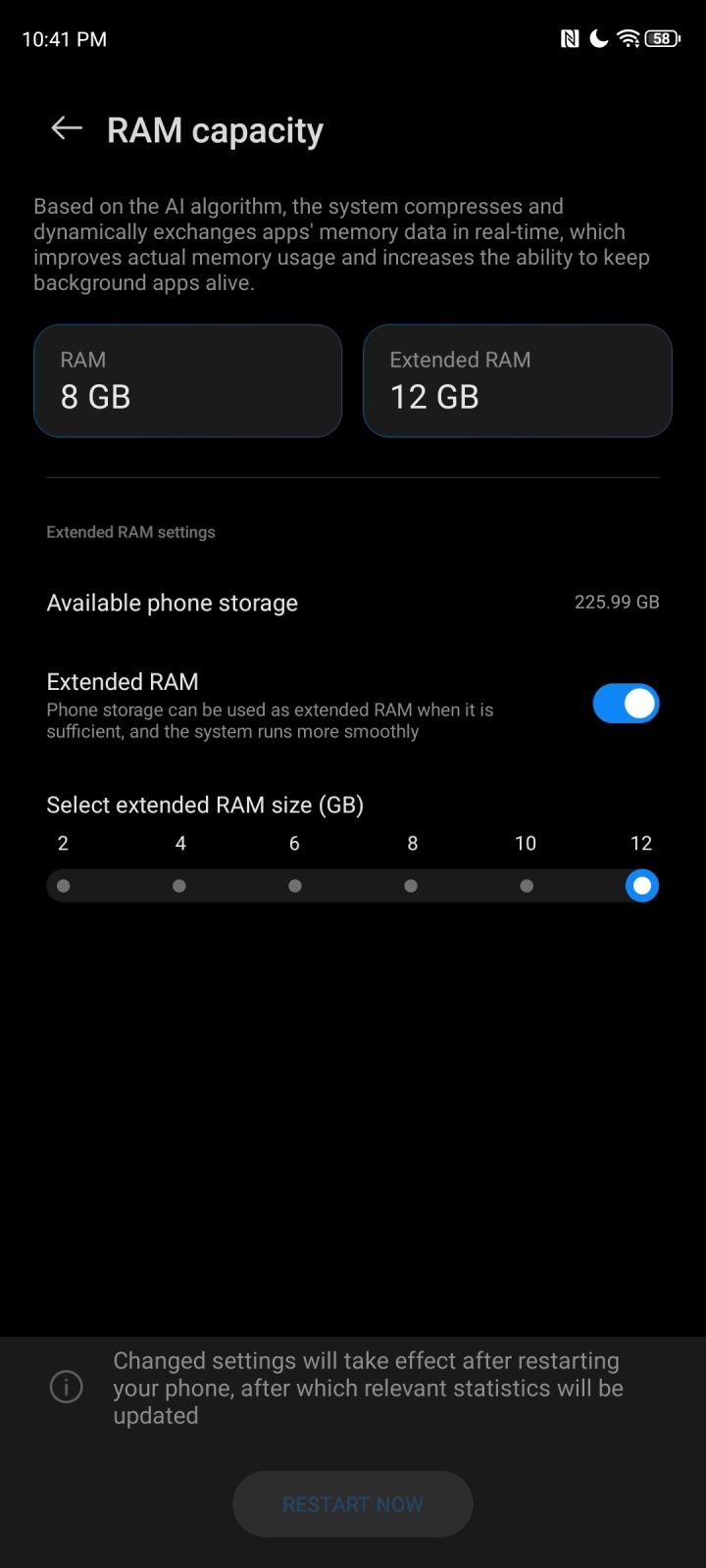Tap the 12 GB slider point
Viewport: 706px width, 1568px height.
coord(642,886)
